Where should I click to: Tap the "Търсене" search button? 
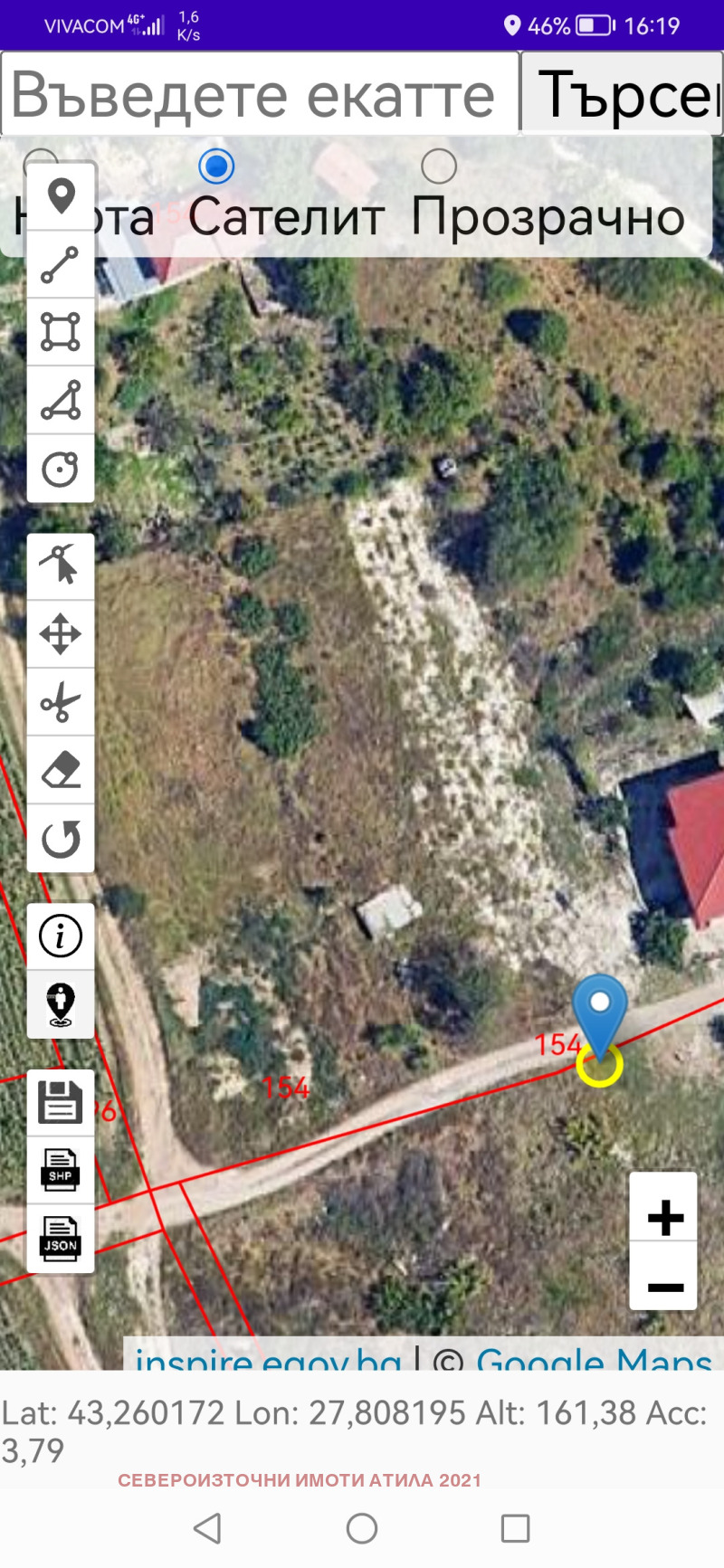623,94
